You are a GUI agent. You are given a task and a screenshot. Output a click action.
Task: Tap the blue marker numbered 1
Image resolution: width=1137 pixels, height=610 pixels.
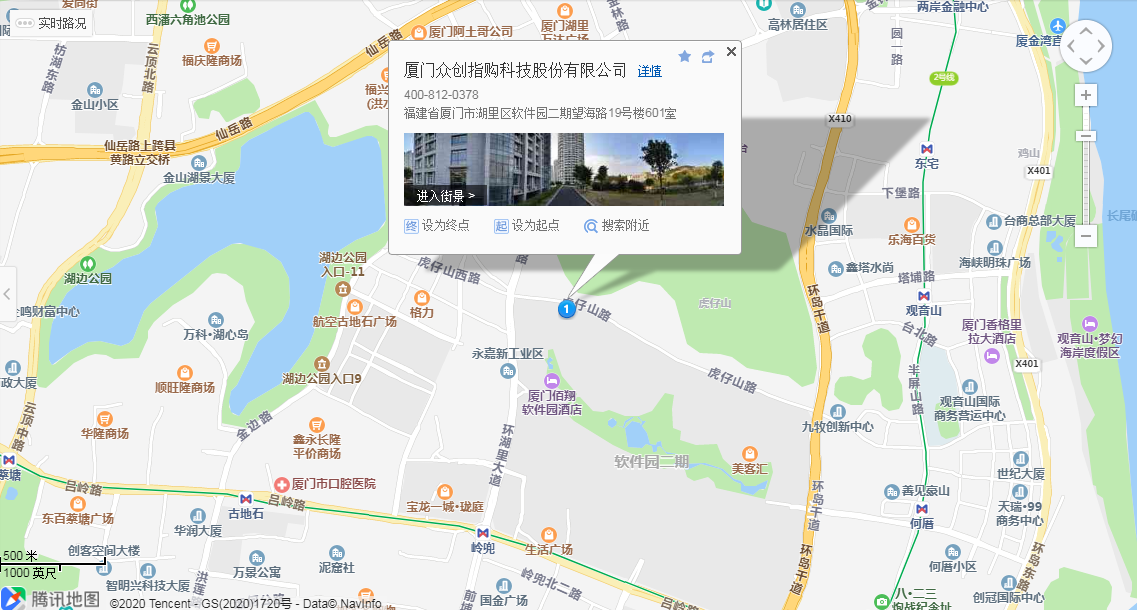566,310
